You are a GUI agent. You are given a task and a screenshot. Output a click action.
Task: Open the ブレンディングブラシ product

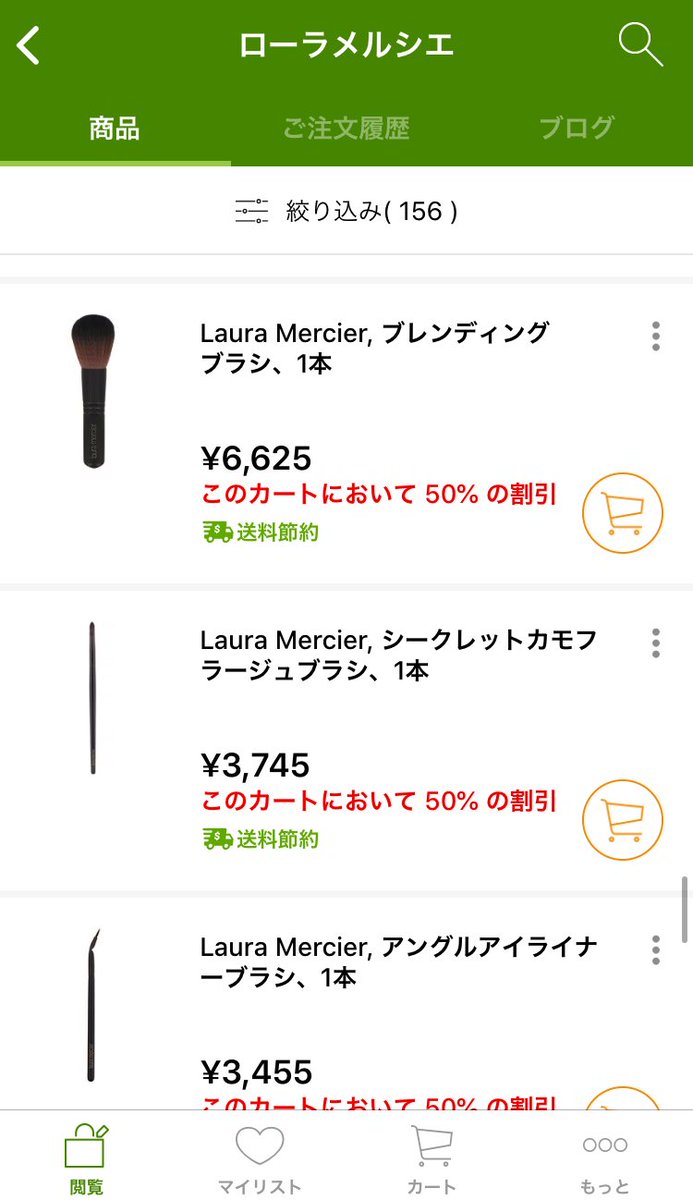pos(375,348)
